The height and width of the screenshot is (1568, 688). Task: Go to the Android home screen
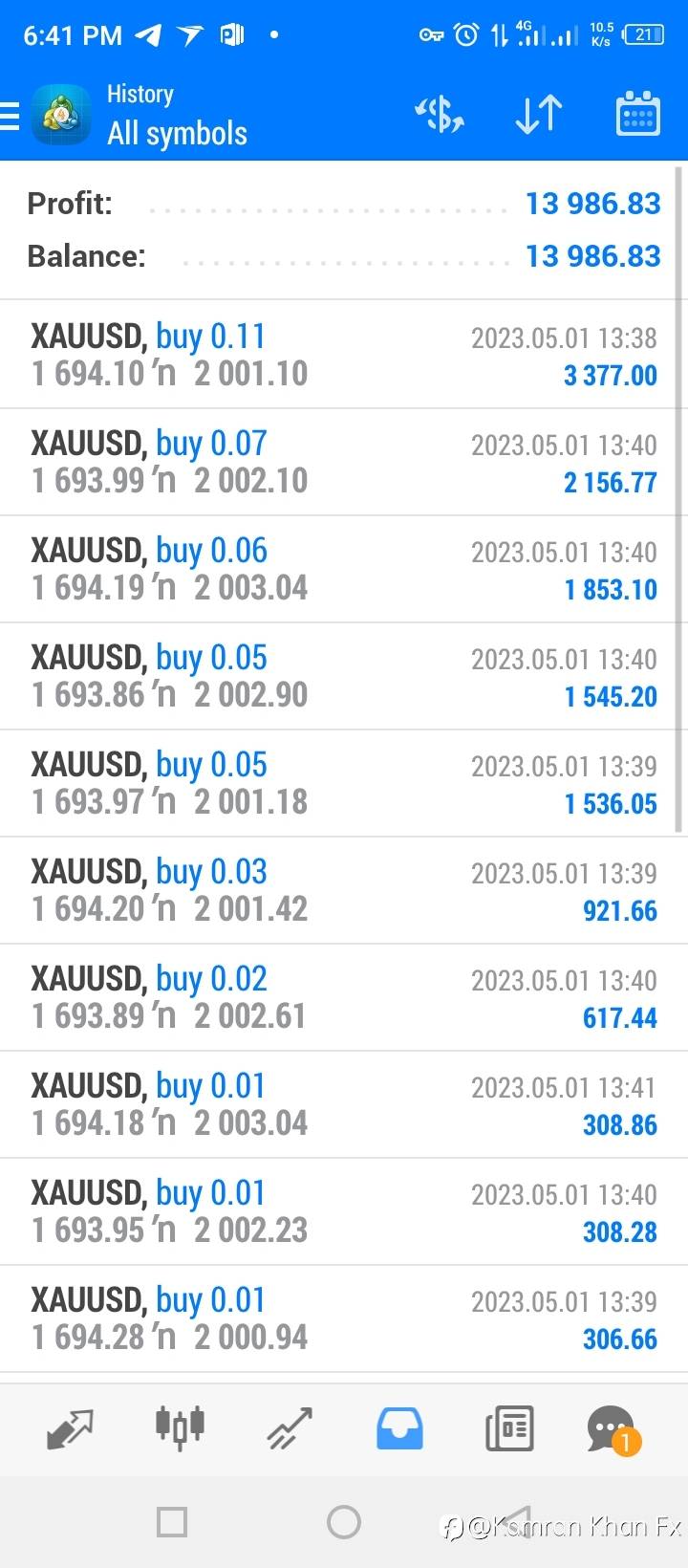[x=344, y=1522]
